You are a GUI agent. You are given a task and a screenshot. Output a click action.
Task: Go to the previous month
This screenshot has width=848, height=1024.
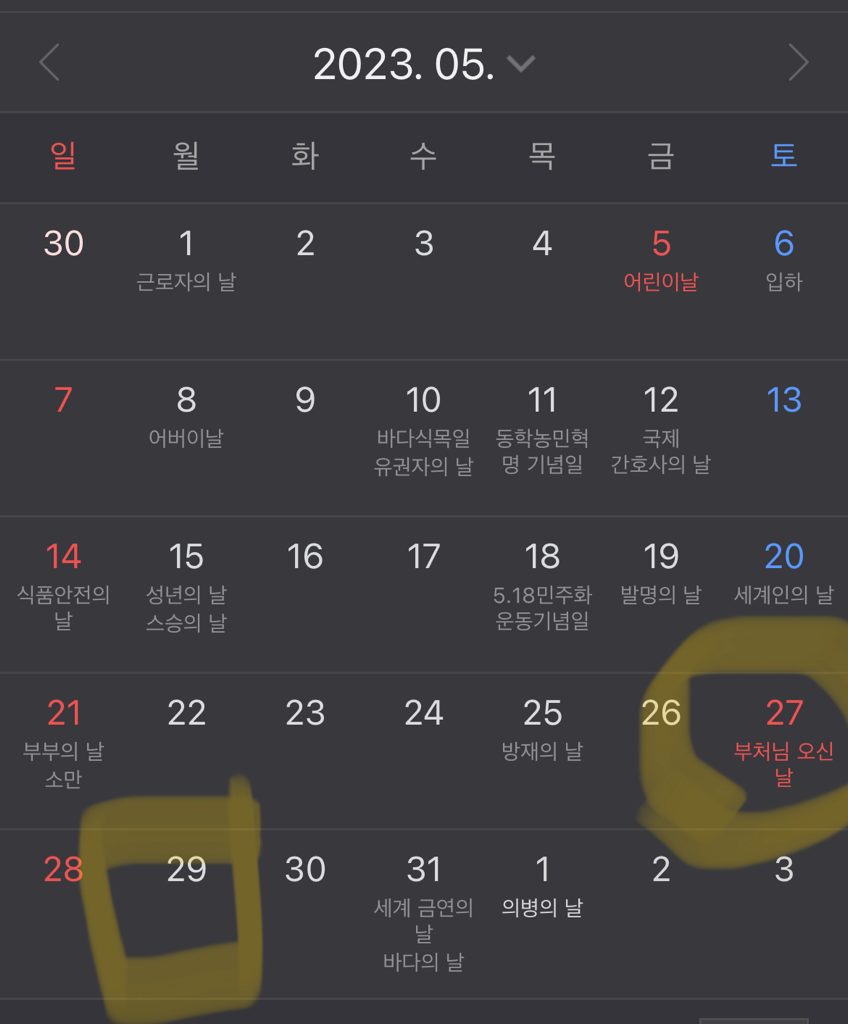(x=50, y=63)
